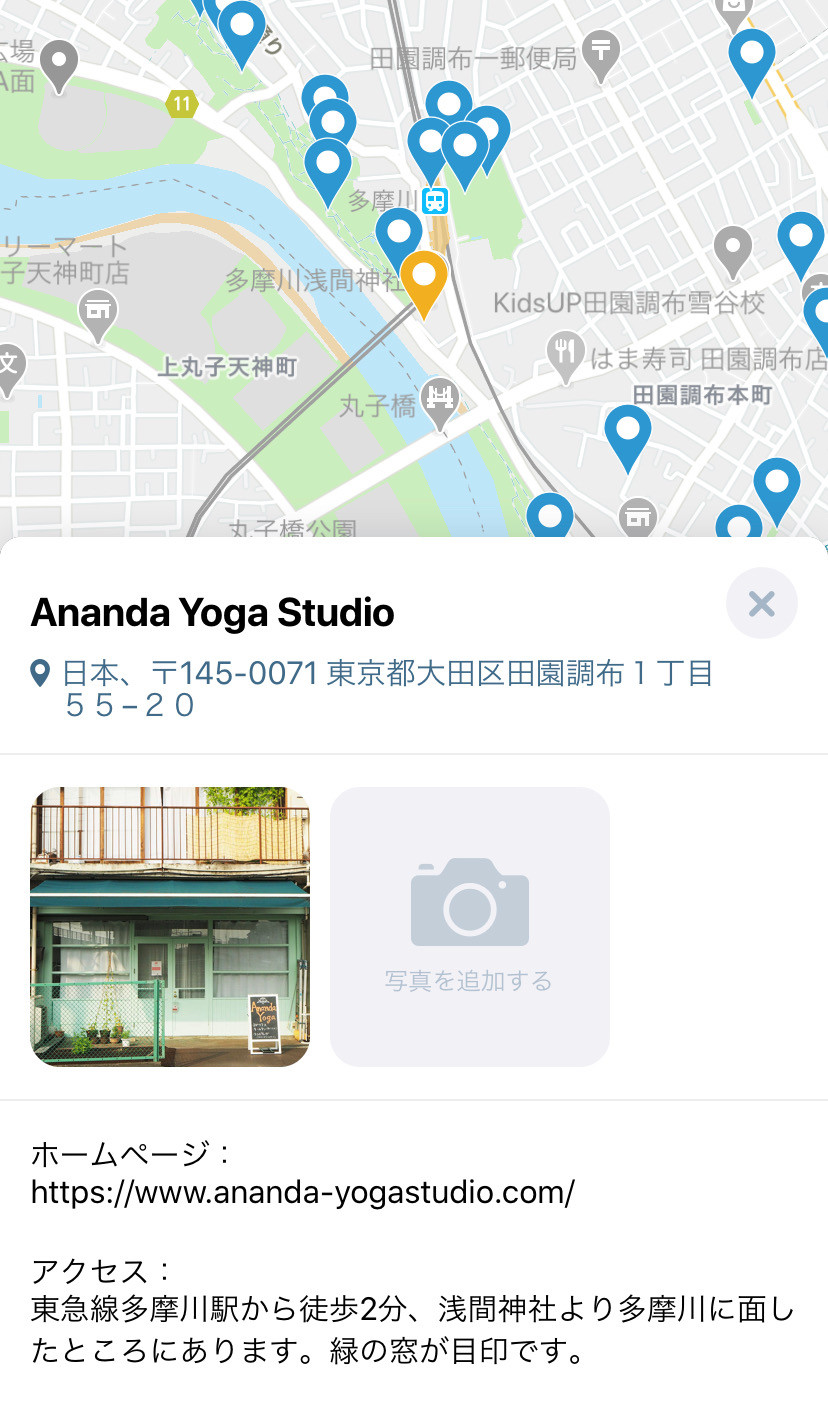Select the はま寿司 restaurant marker
The image size is (828, 1412).
[565, 353]
